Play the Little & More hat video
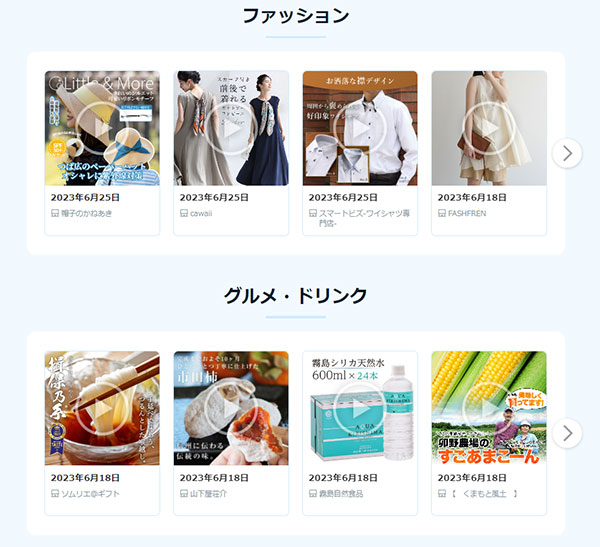The height and width of the screenshot is (547, 600). tap(102, 129)
